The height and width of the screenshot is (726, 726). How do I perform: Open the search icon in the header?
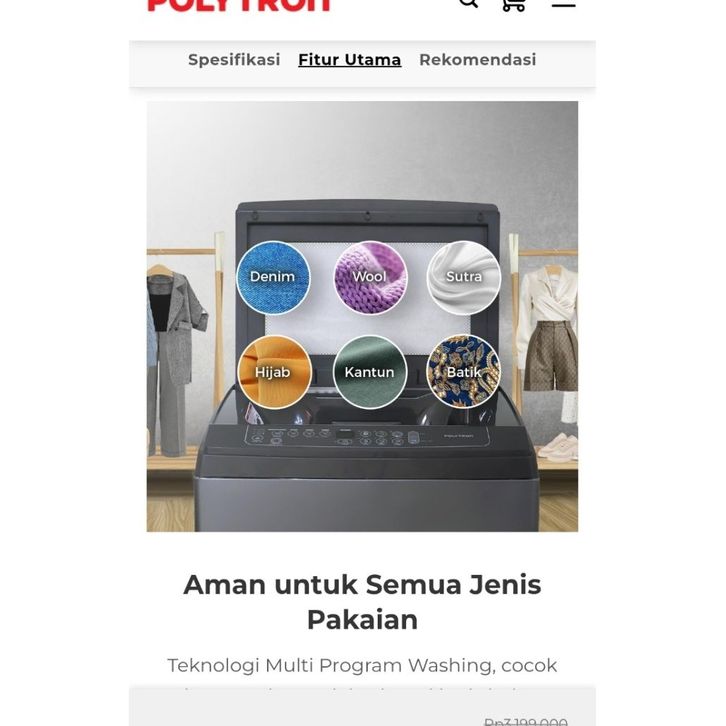(468, 3)
